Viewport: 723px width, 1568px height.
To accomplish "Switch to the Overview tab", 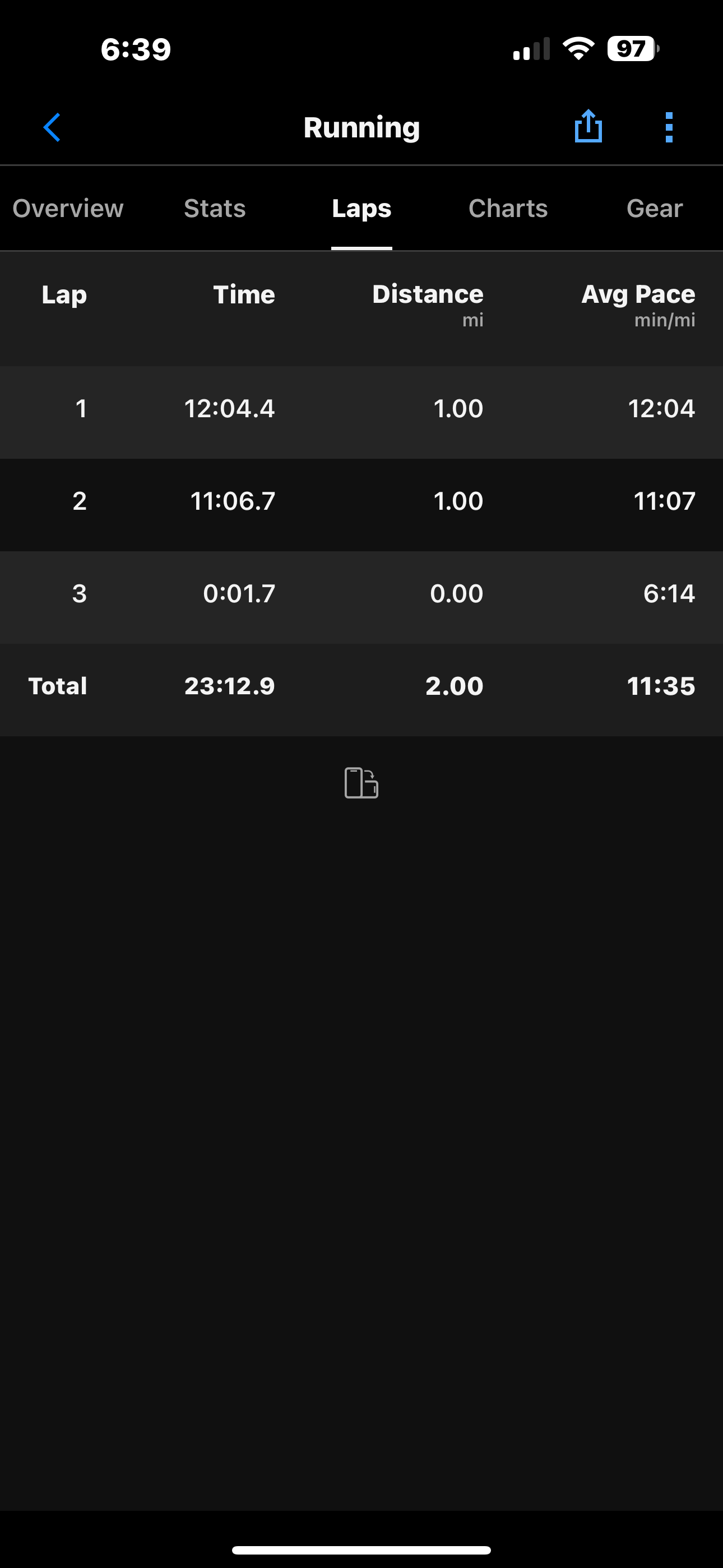I will (68, 208).
